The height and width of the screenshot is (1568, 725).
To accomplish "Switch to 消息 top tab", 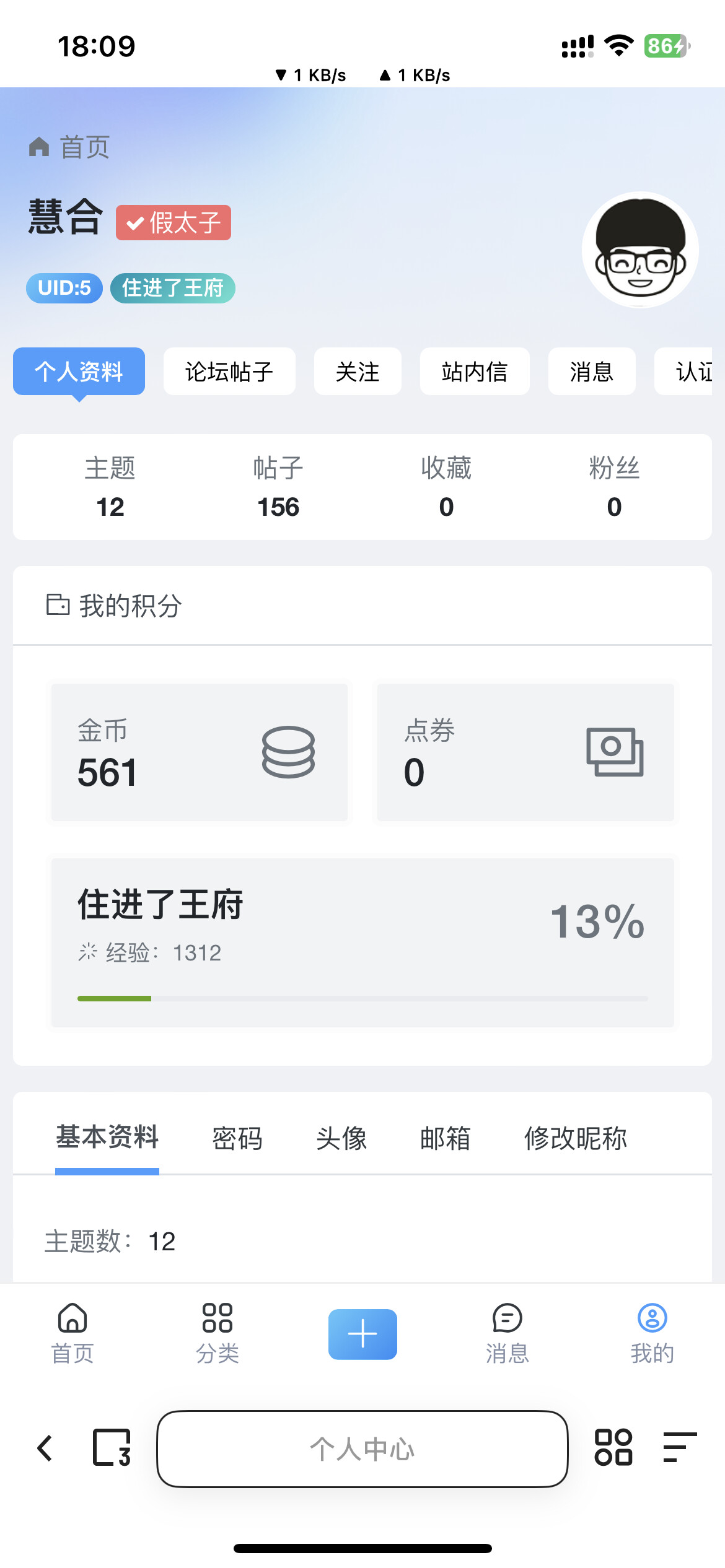I will coord(592,372).
